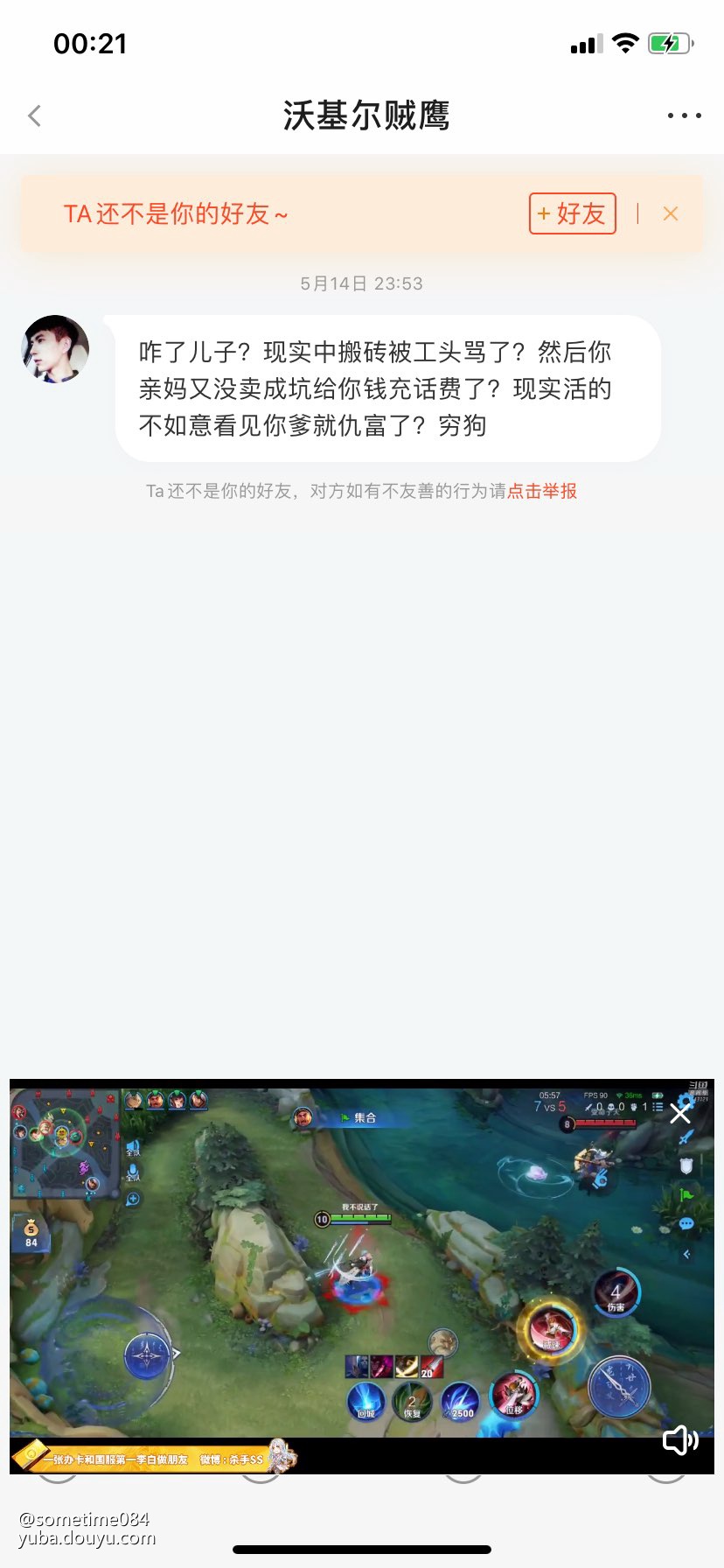The image size is (724, 1568).
Task: Tap 点击举报 to report this user
Action: [x=542, y=491]
